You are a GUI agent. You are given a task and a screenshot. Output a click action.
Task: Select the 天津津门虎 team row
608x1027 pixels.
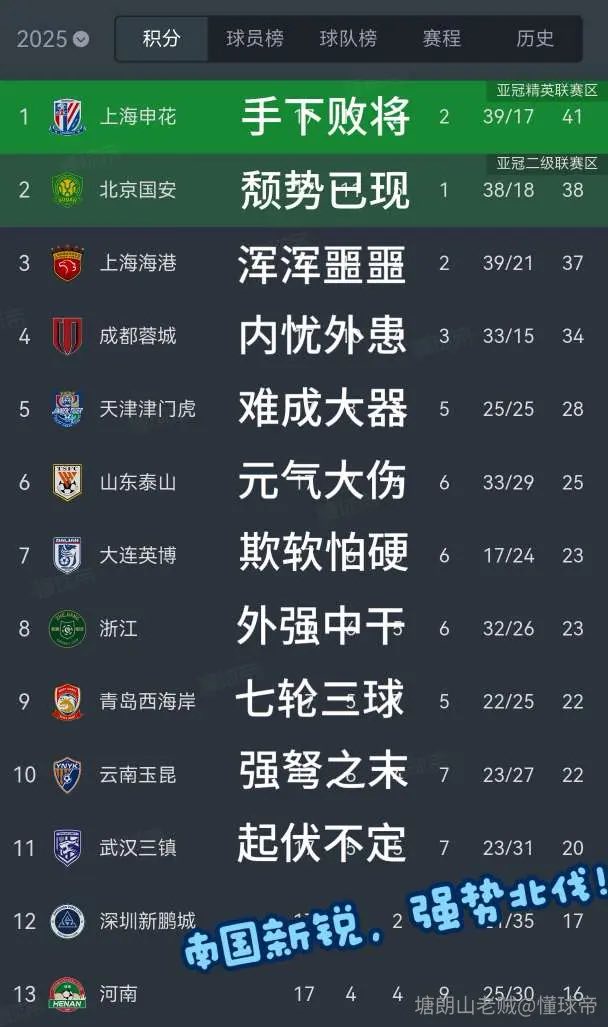[304, 409]
